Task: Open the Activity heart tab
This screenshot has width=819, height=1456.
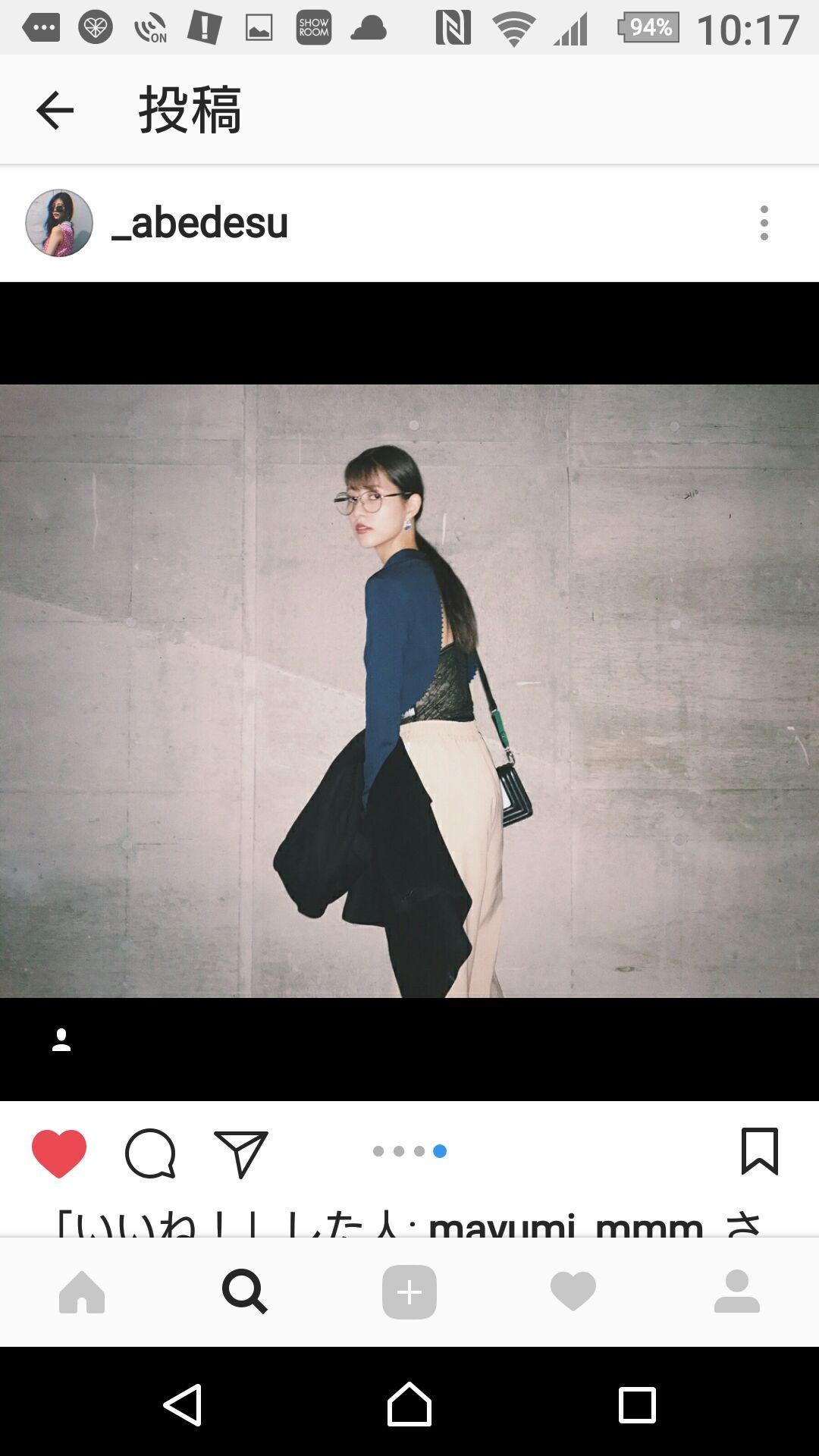Action: click(573, 1291)
